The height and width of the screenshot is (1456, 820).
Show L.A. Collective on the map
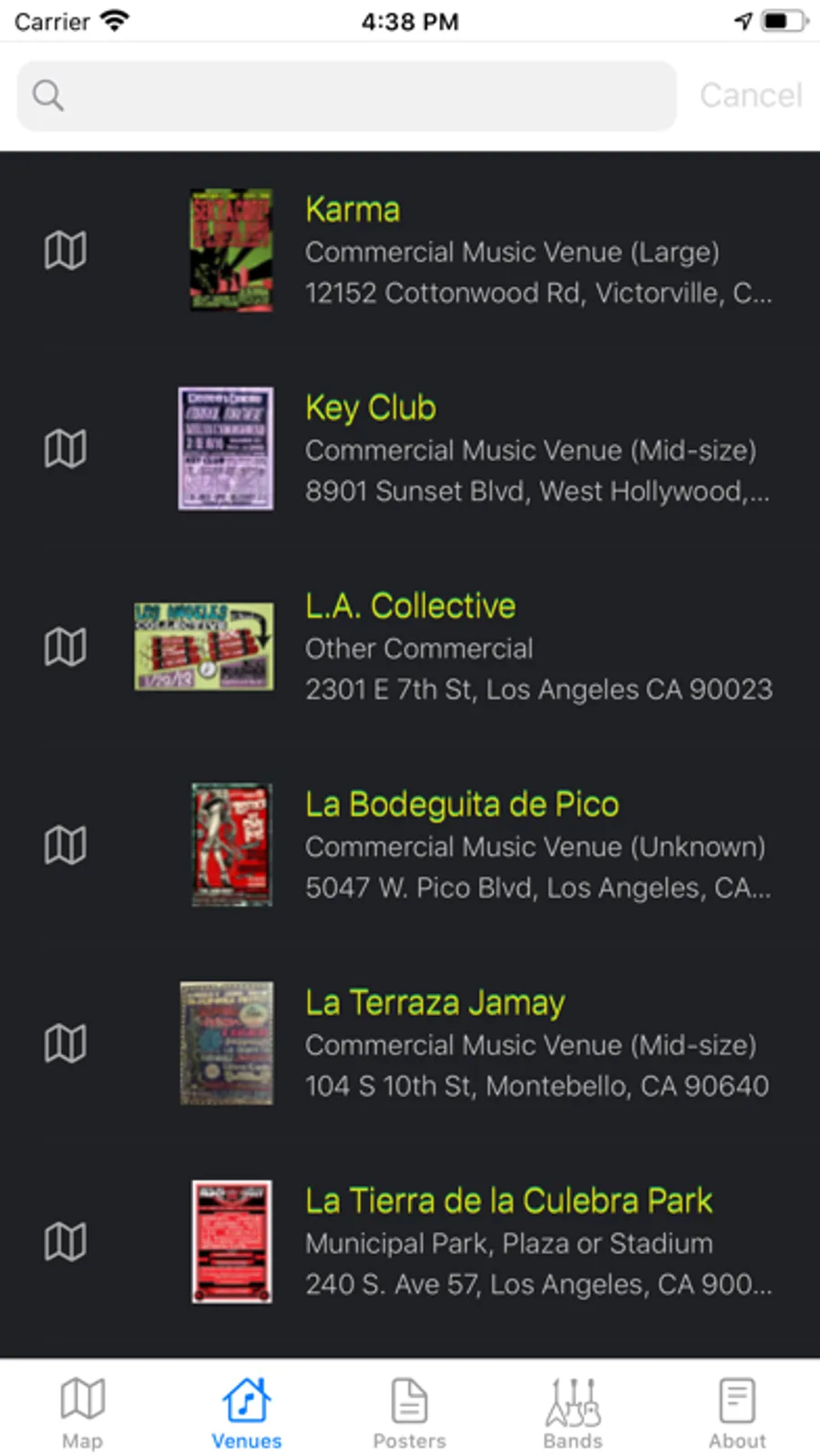point(66,647)
